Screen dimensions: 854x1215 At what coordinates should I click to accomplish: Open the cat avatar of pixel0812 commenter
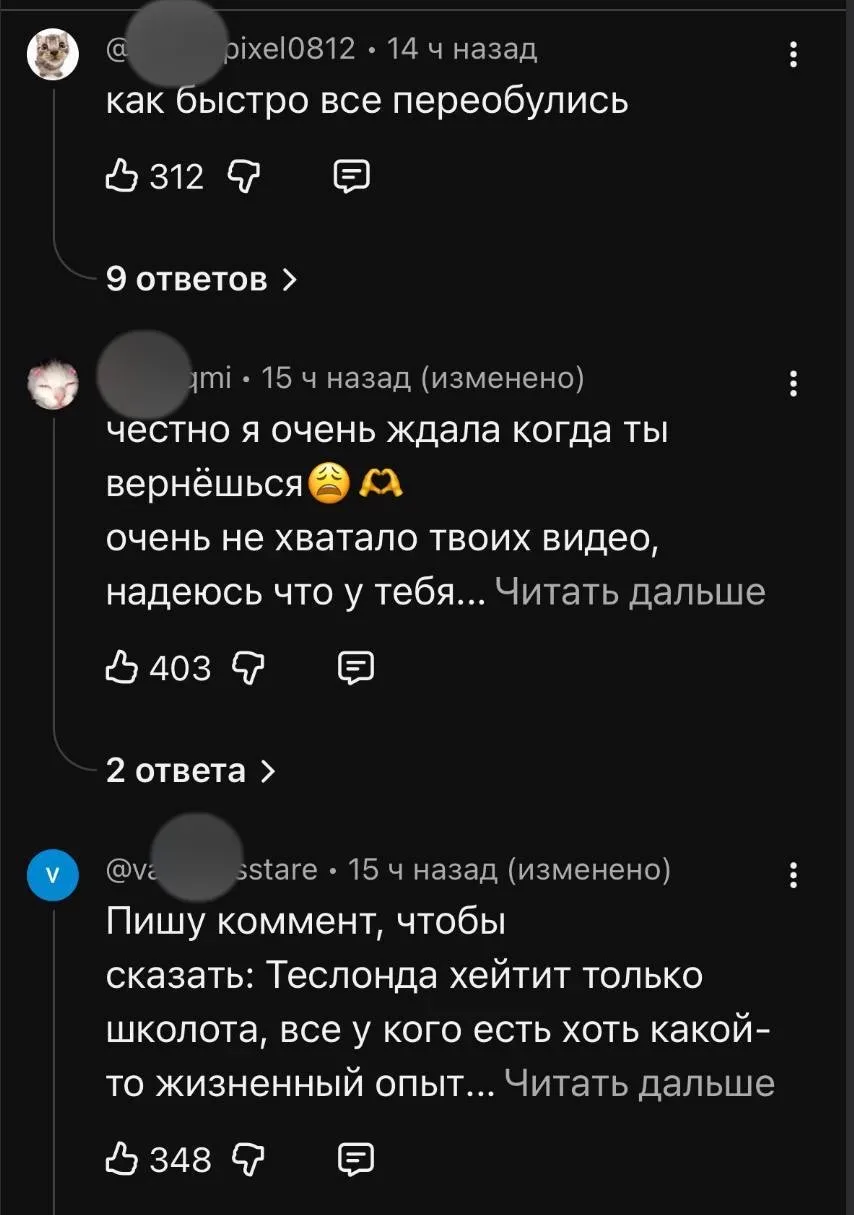coord(51,55)
